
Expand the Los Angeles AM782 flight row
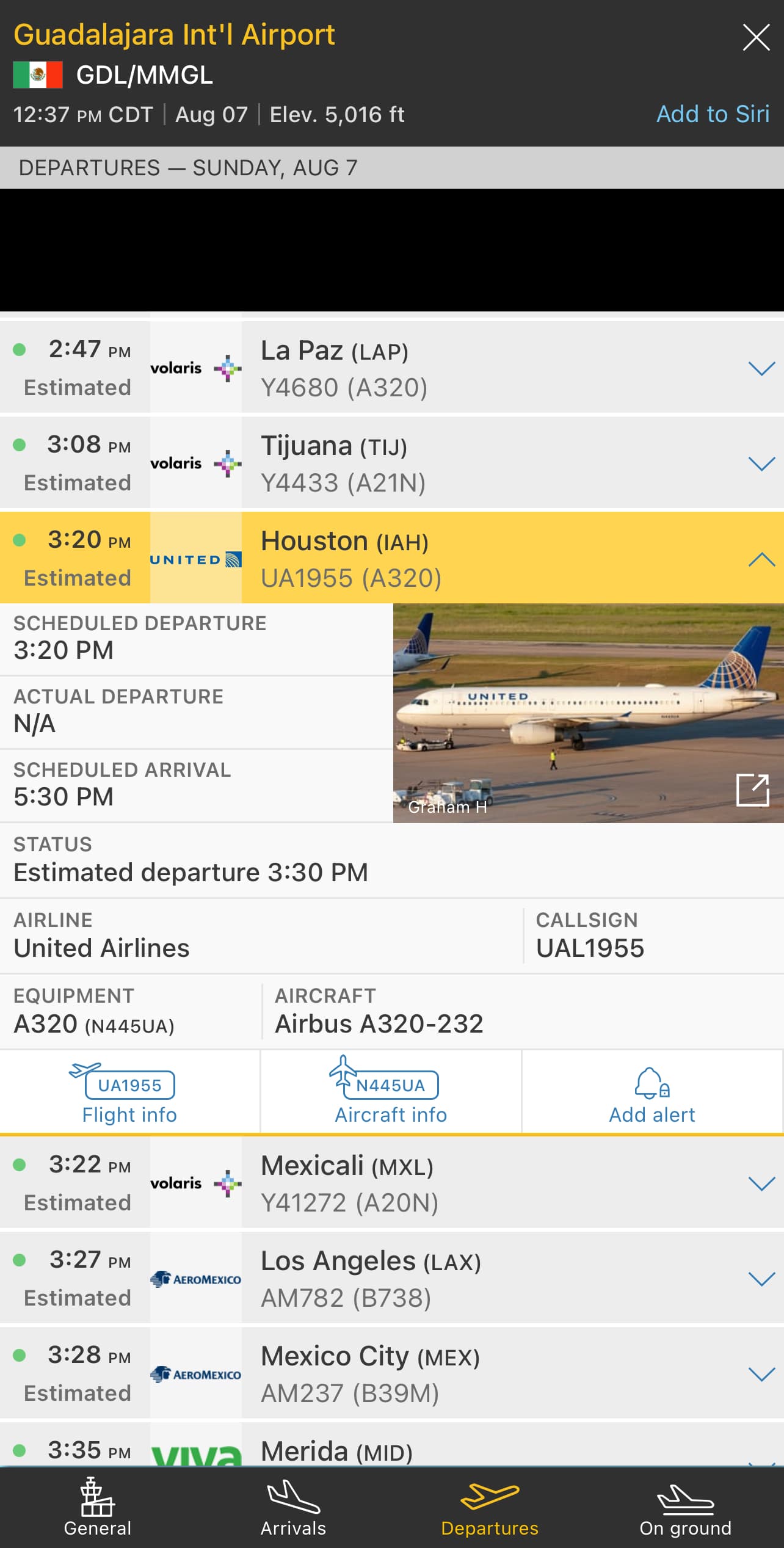click(761, 1279)
